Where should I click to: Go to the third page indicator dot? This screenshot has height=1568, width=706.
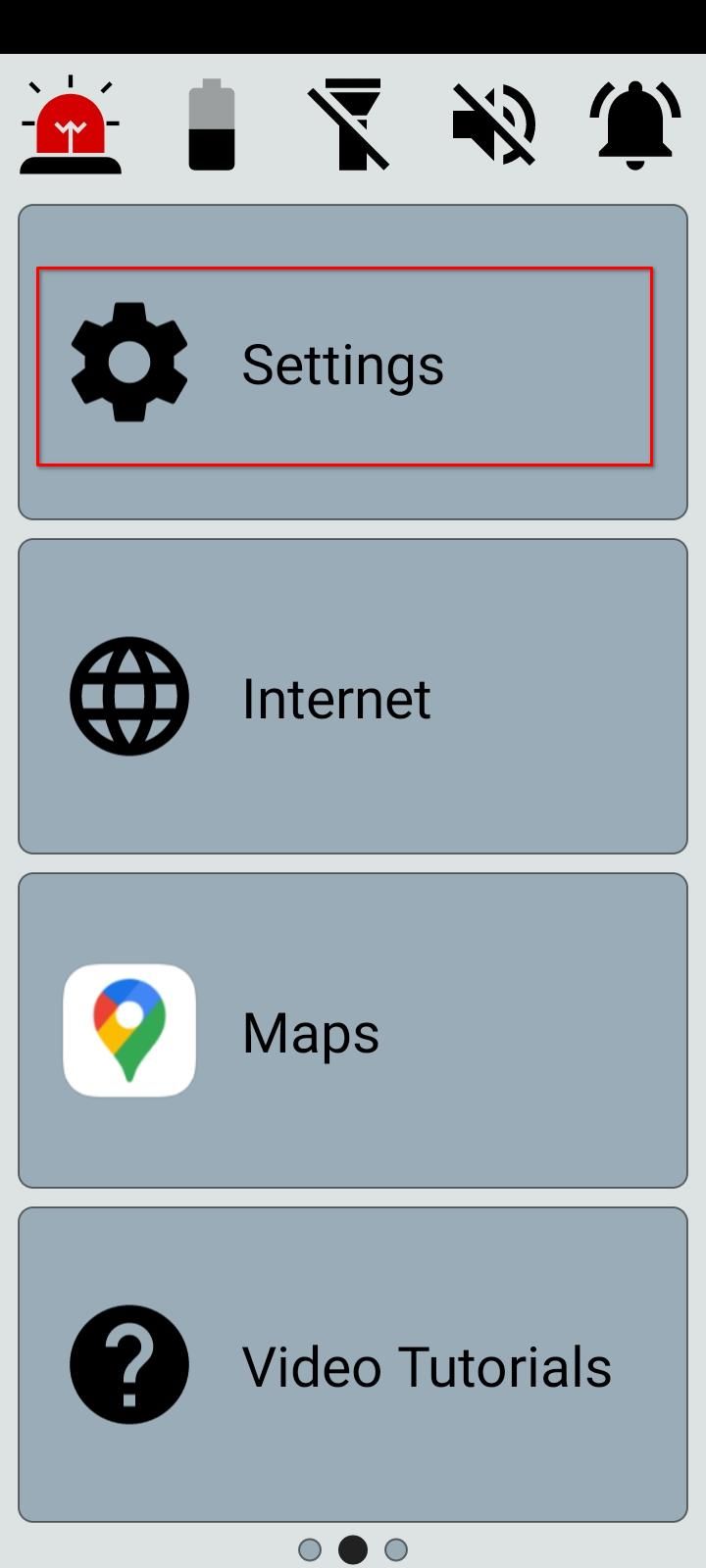(x=396, y=1549)
